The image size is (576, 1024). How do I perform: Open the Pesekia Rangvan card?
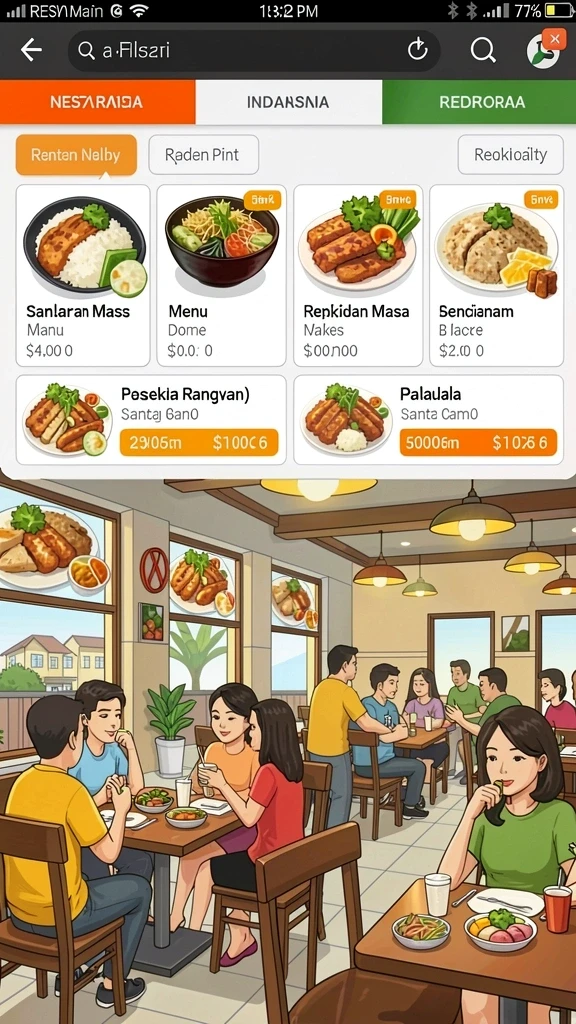[151, 420]
